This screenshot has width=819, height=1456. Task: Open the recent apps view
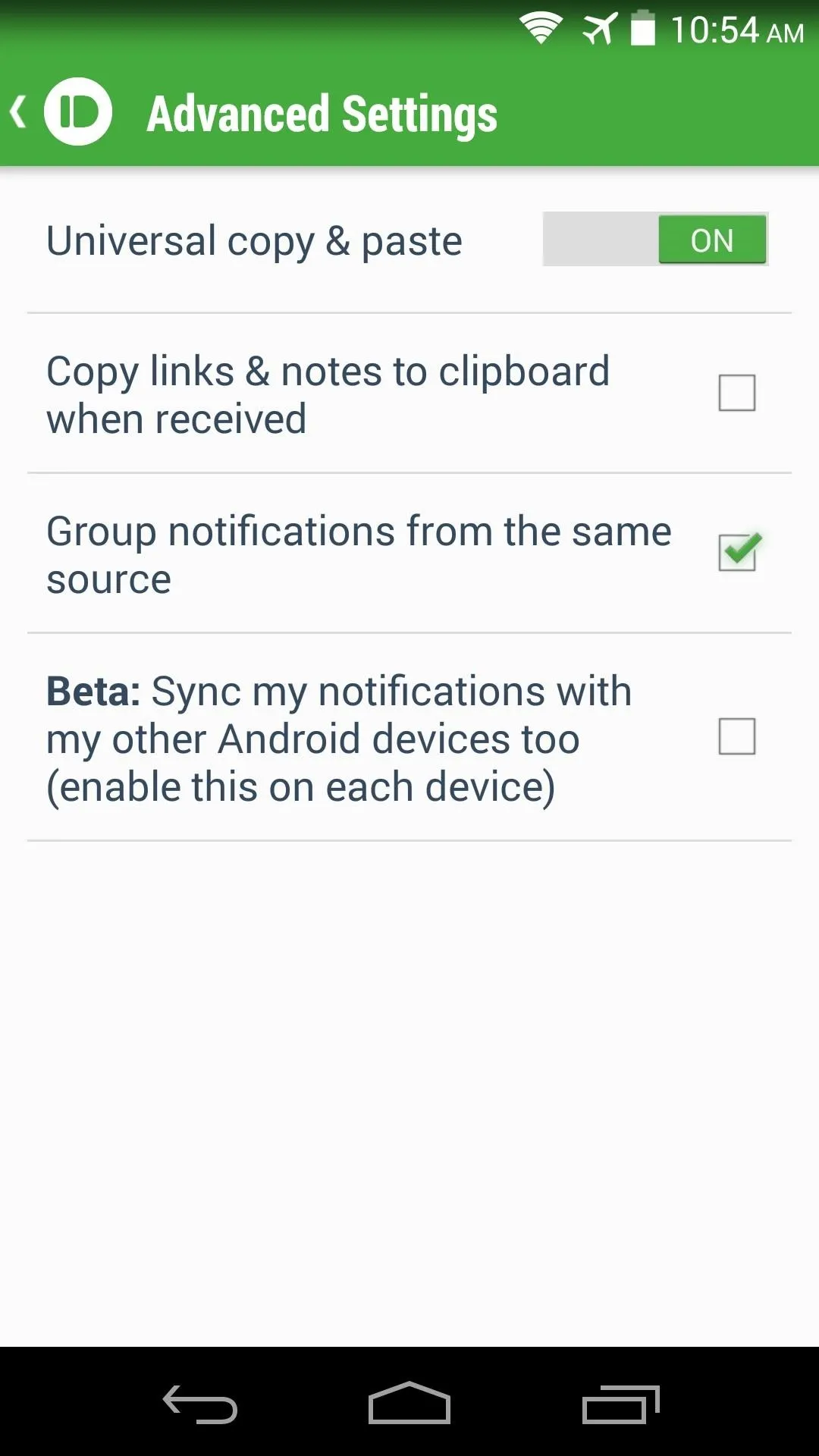click(x=620, y=1404)
